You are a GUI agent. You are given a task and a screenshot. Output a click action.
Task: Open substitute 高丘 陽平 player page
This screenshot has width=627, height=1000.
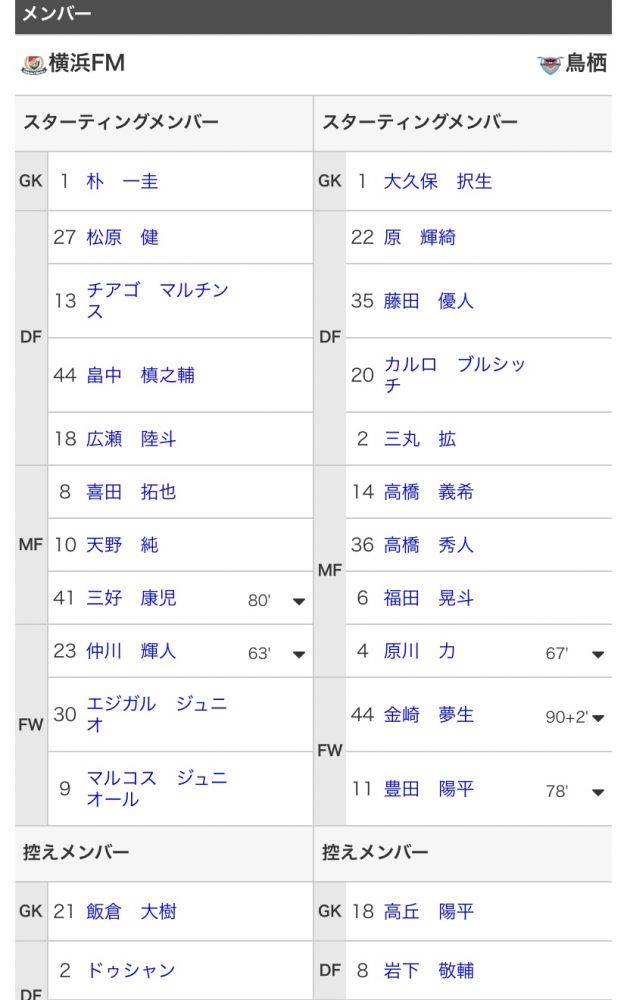[429, 912]
